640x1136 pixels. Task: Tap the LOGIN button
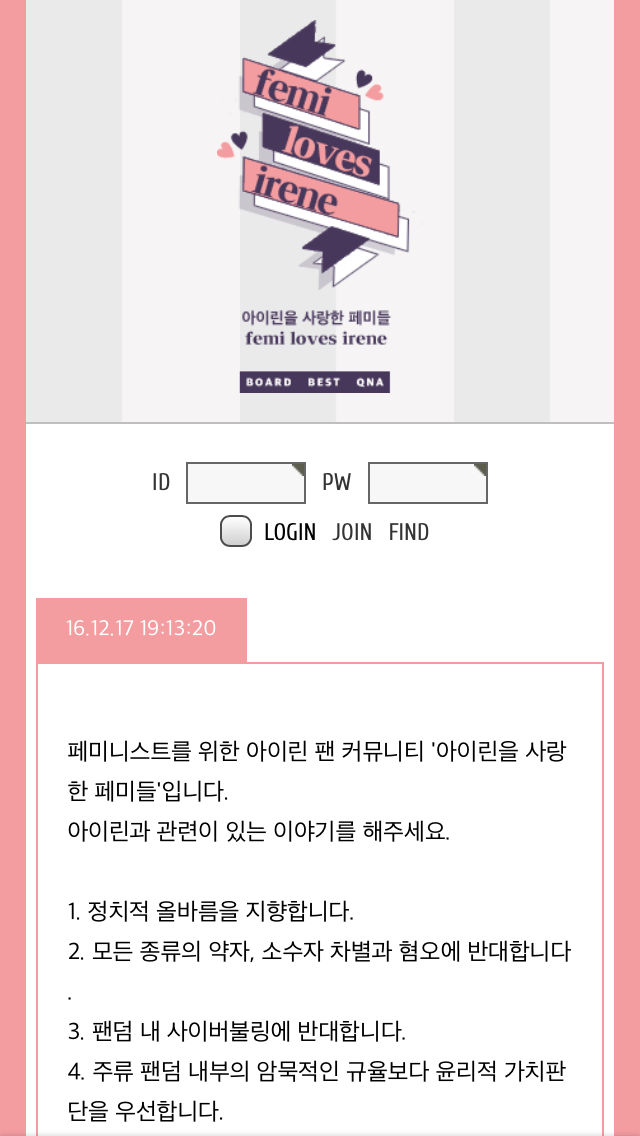(290, 532)
